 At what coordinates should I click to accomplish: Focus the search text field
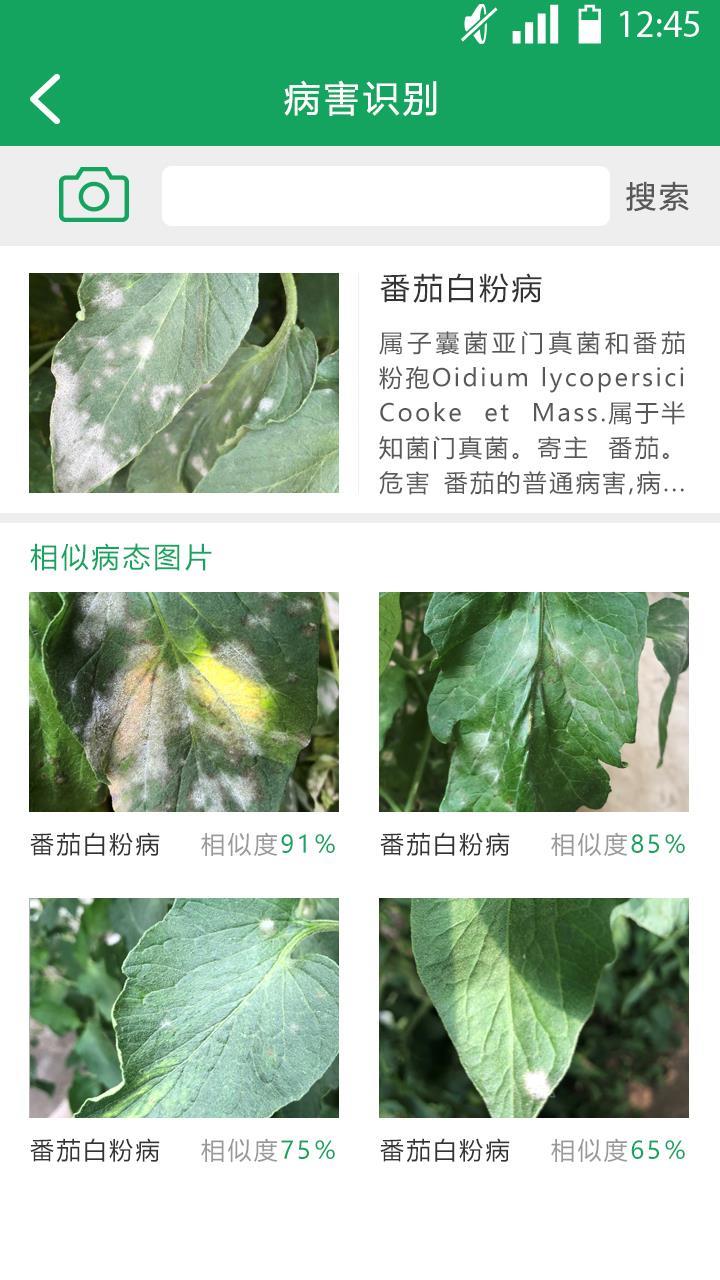(x=386, y=196)
